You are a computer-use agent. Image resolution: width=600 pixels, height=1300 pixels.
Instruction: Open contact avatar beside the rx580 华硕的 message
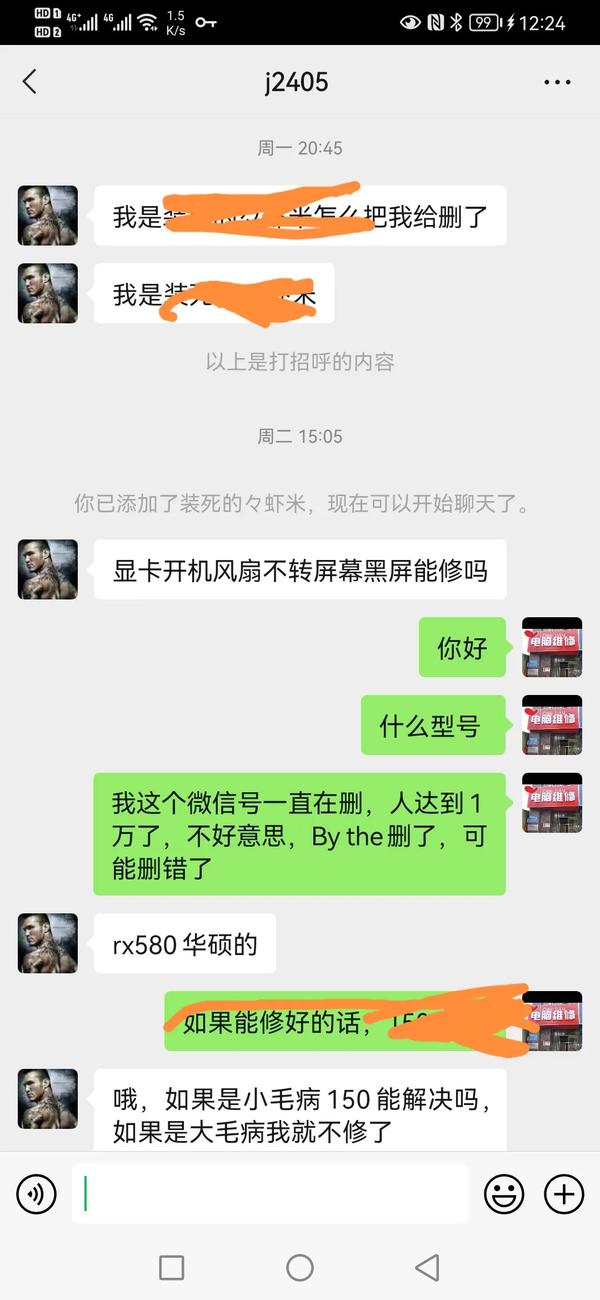coord(48,943)
